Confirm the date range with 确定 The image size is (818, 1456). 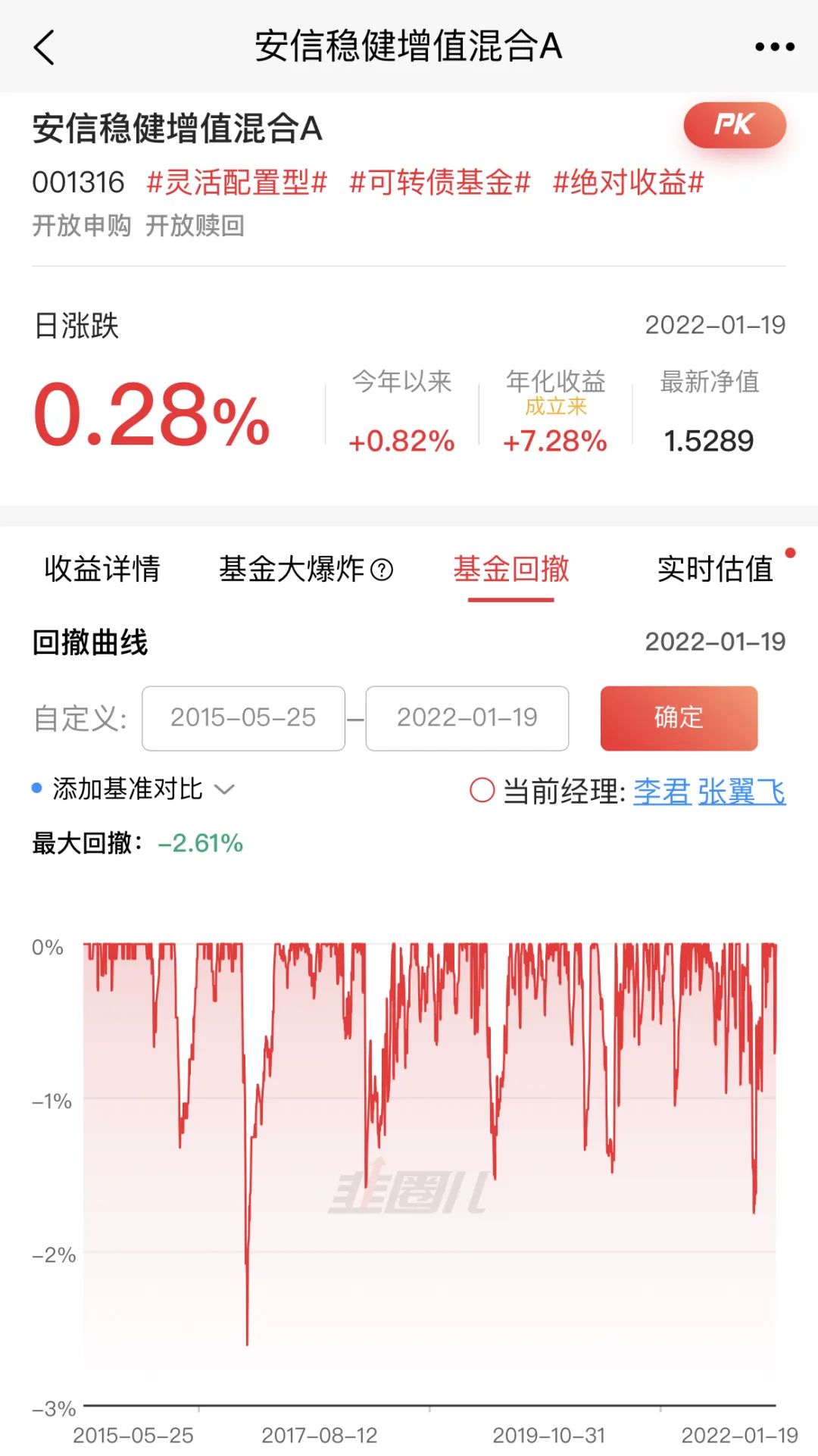click(x=679, y=718)
